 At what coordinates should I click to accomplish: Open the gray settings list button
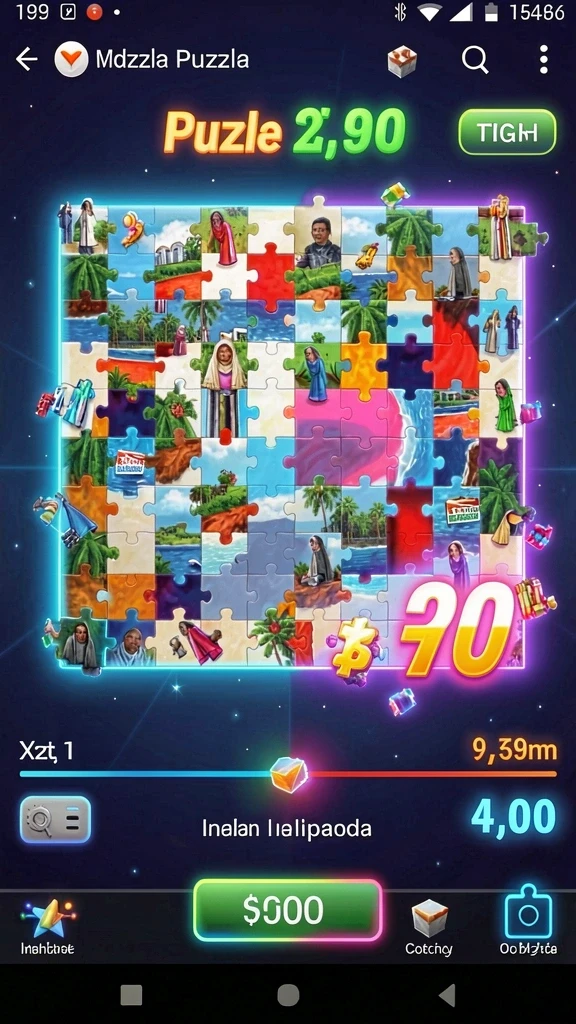click(x=56, y=819)
